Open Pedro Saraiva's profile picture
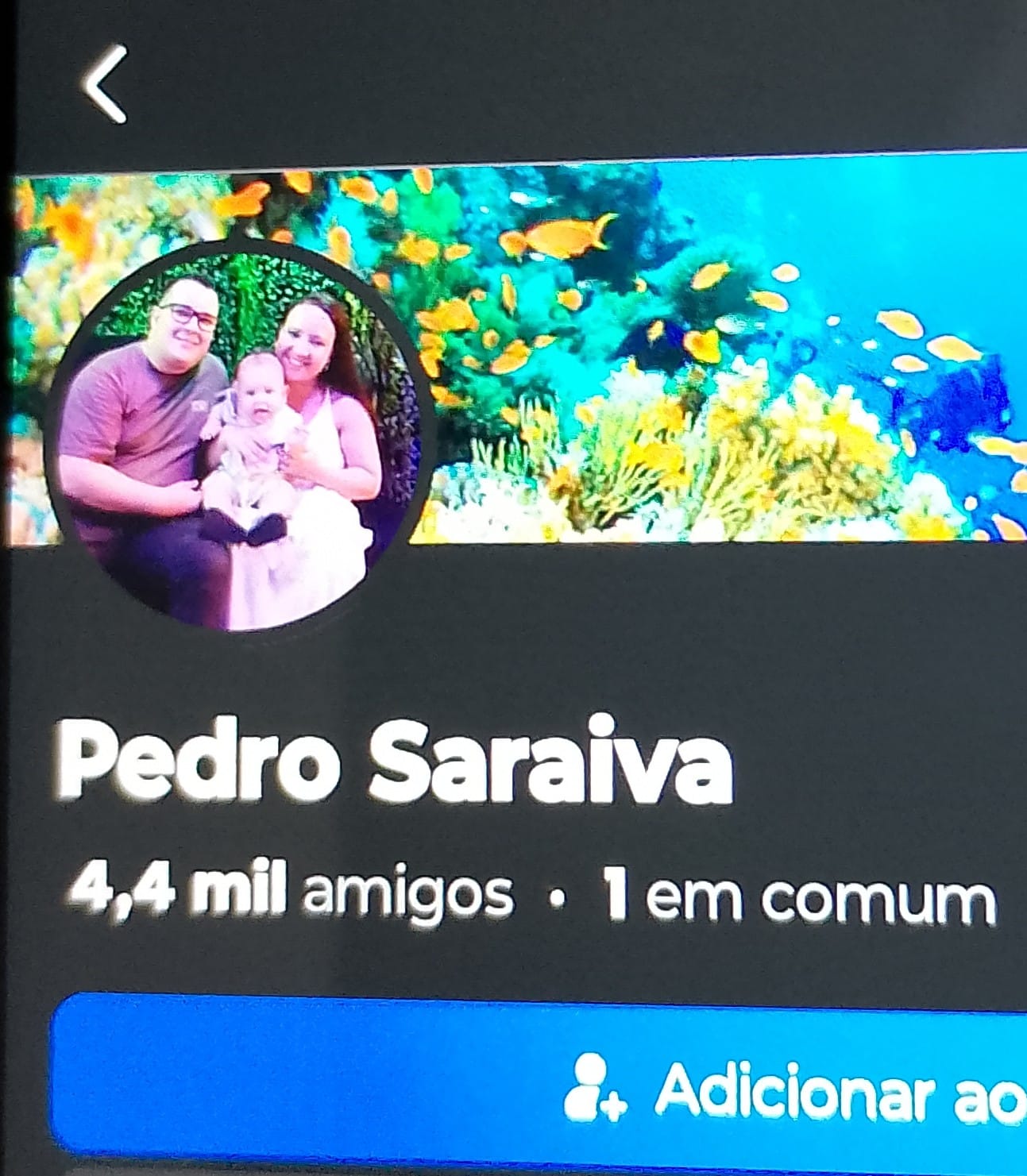Viewport: 1027px width, 1176px height. point(238,435)
